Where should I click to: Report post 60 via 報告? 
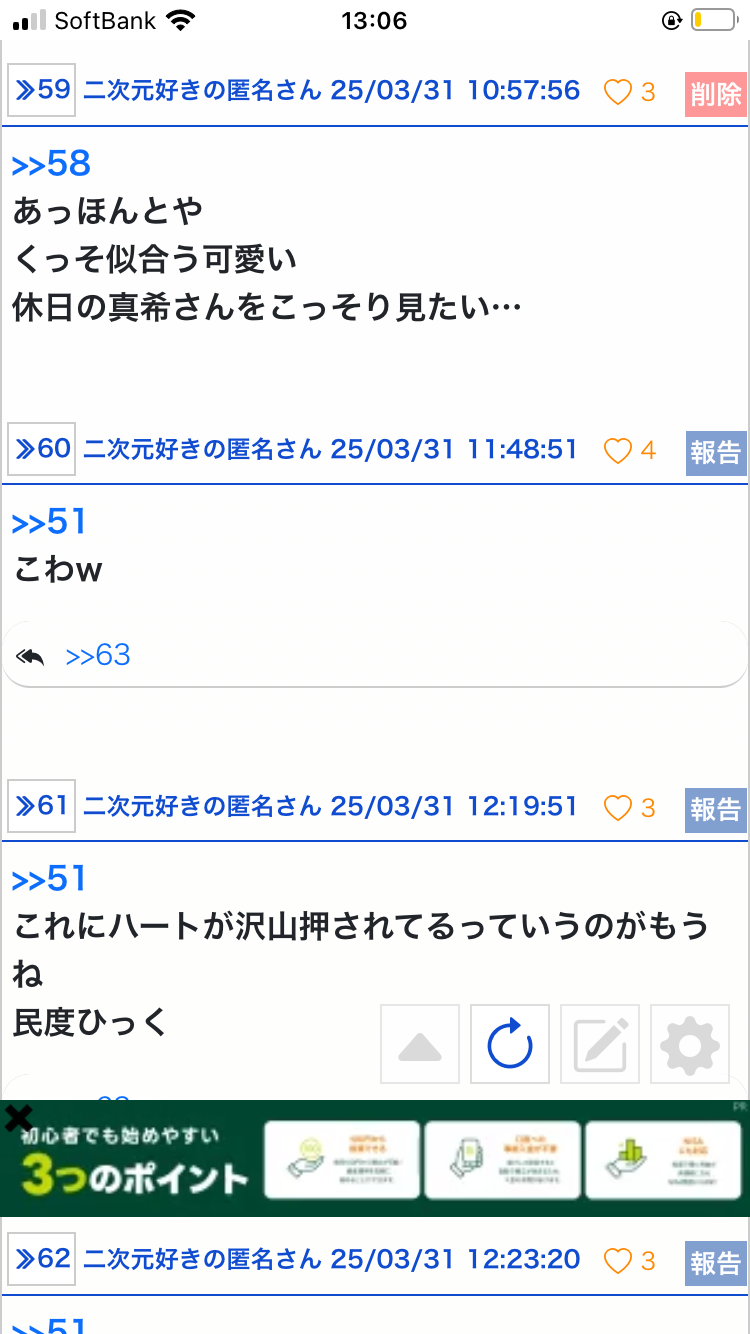[716, 452]
